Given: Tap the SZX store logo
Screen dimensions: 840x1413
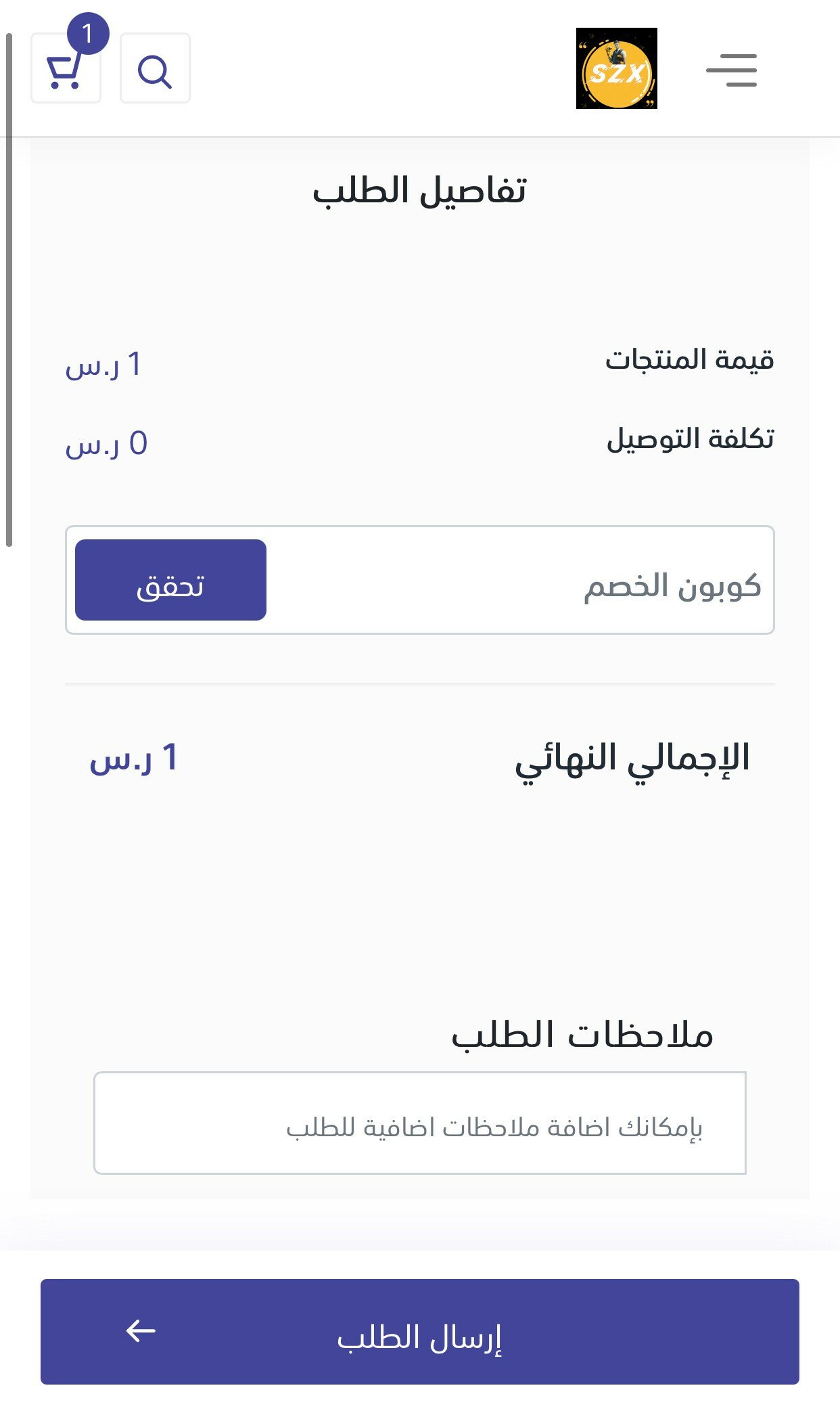Looking at the screenshot, I should pos(616,68).
